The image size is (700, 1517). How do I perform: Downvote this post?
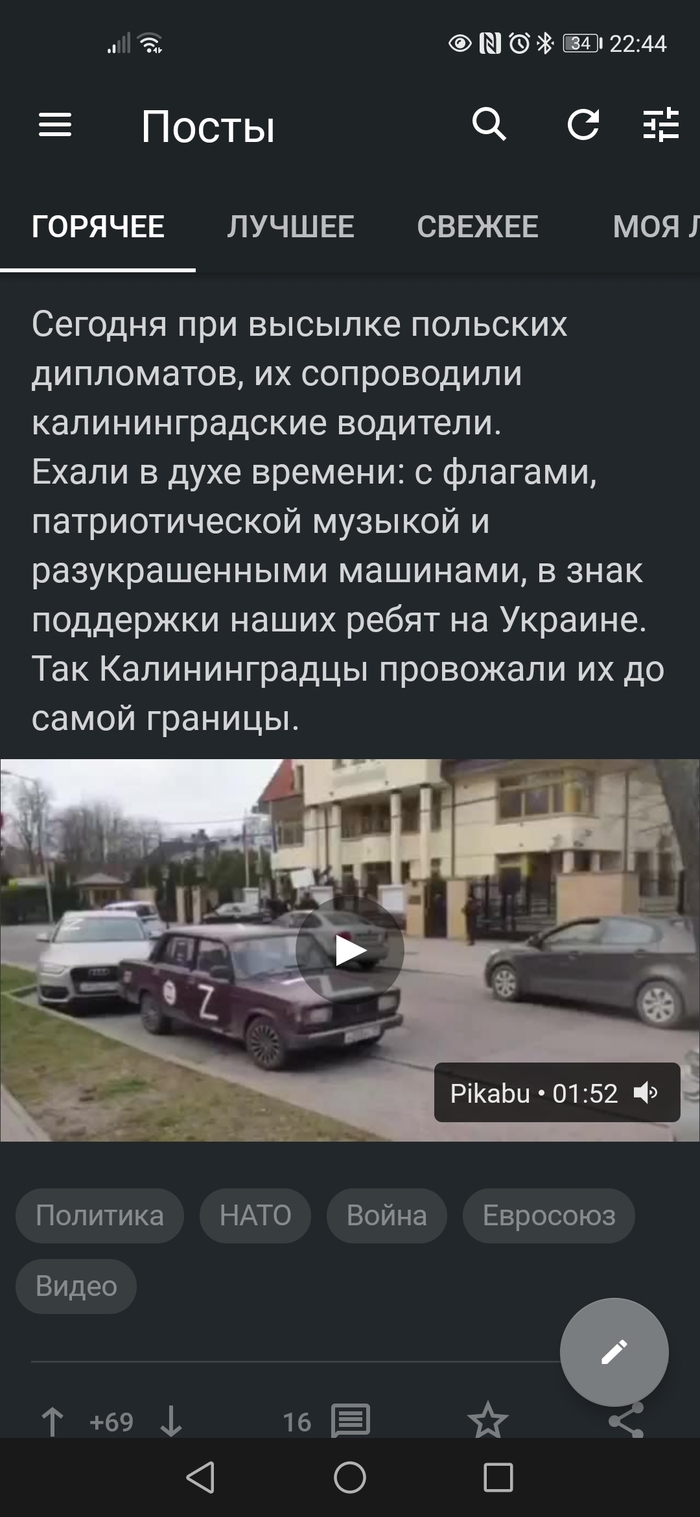pos(171,1421)
